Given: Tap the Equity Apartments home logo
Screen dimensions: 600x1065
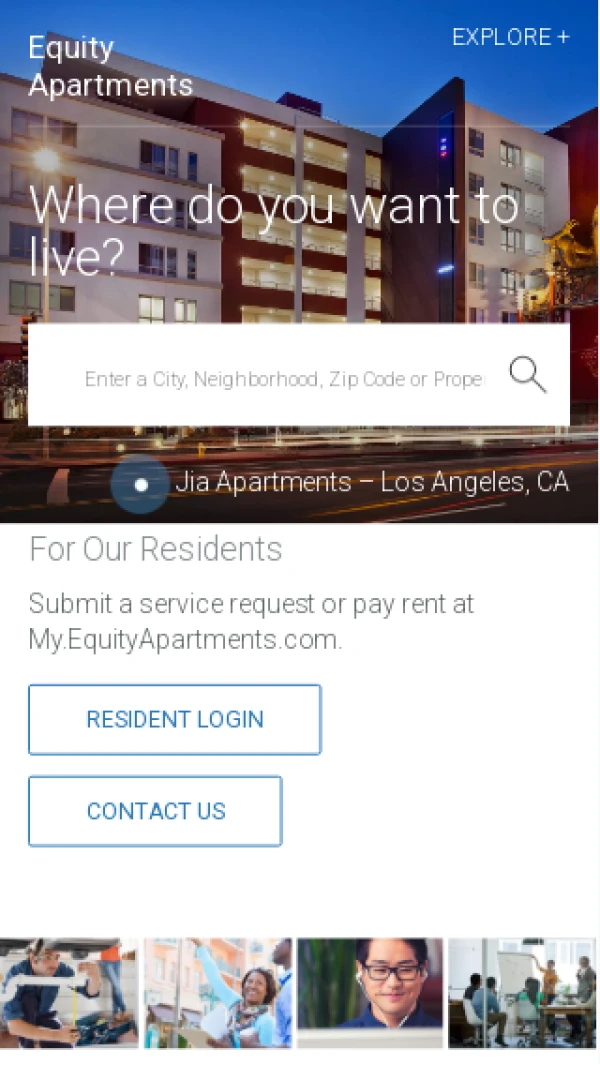Looking at the screenshot, I should pos(110,66).
